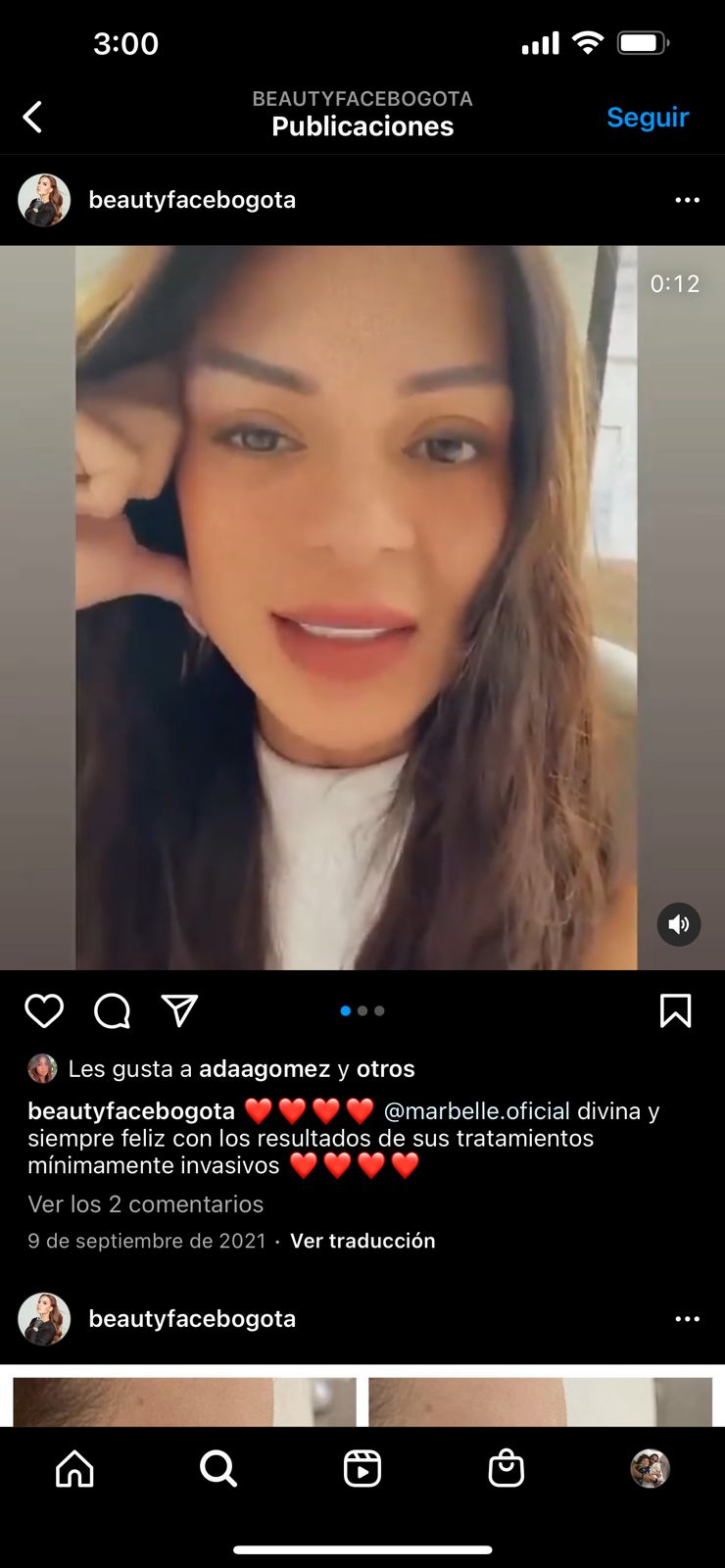This screenshot has width=725, height=1568.
Task: Switch to the Search tab
Action: pyautogui.click(x=217, y=1469)
